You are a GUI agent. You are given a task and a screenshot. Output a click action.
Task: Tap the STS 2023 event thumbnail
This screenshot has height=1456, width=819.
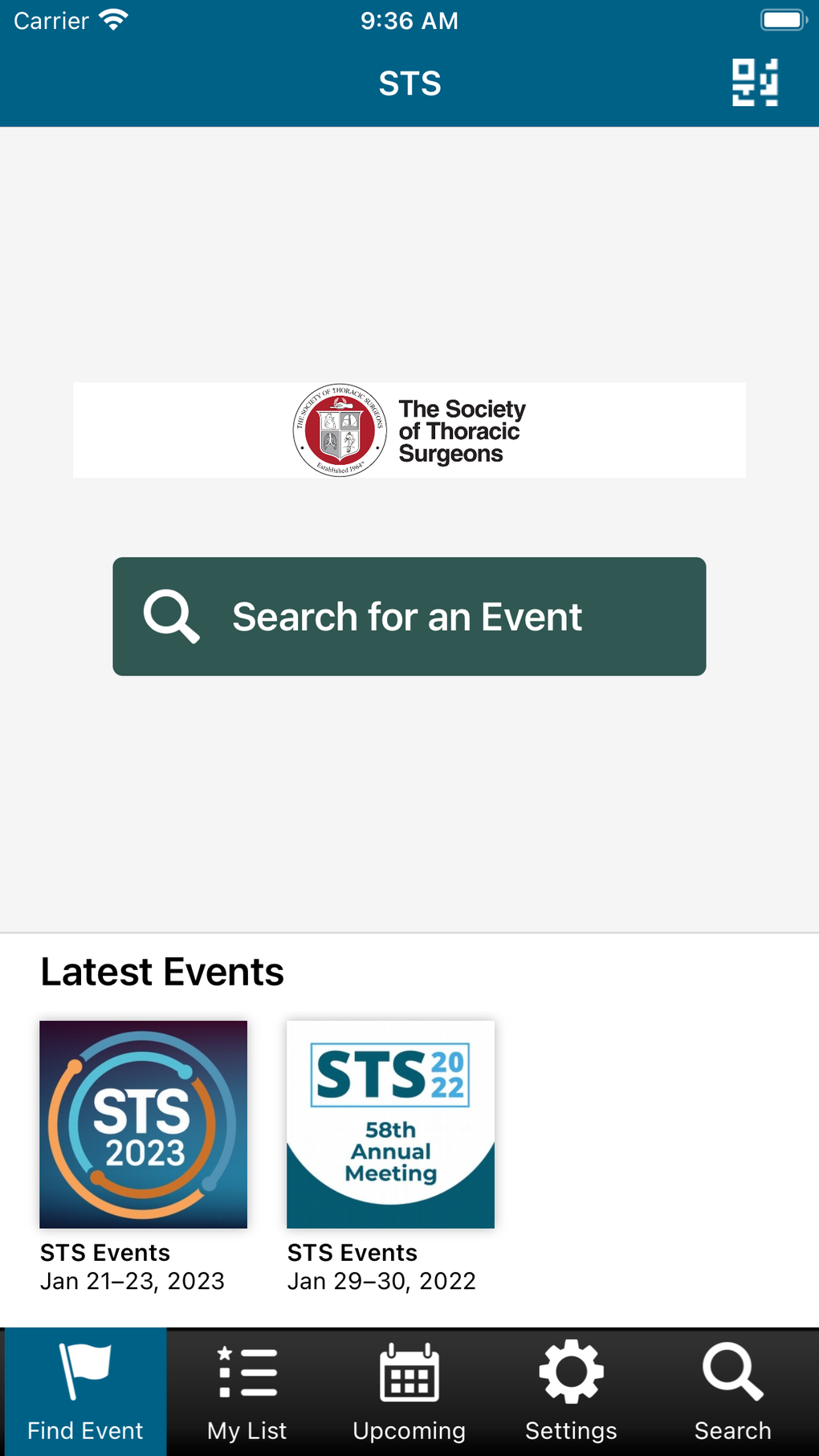(143, 1123)
